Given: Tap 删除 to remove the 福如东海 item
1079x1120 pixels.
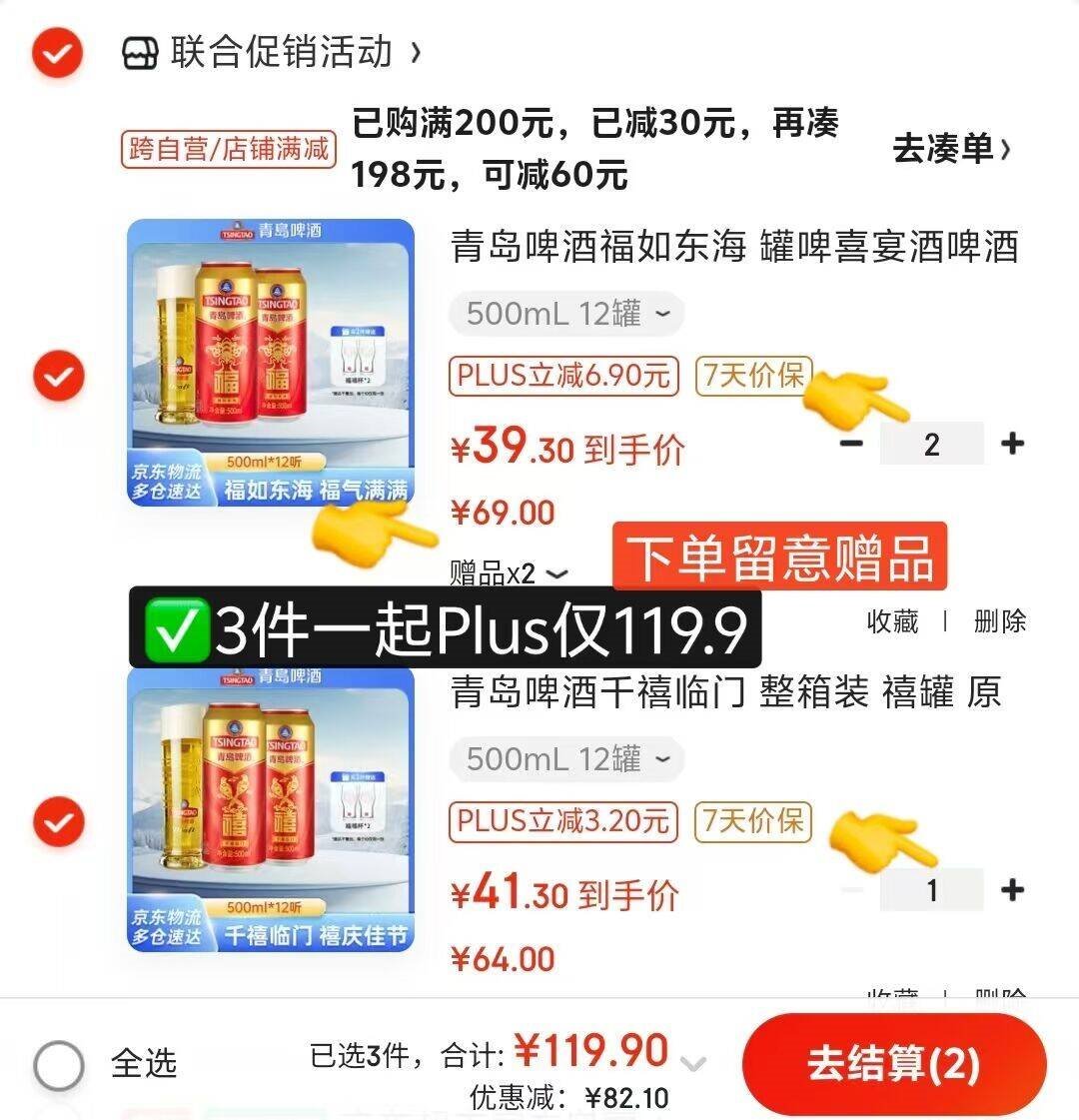Looking at the screenshot, I should pos(999,621).
